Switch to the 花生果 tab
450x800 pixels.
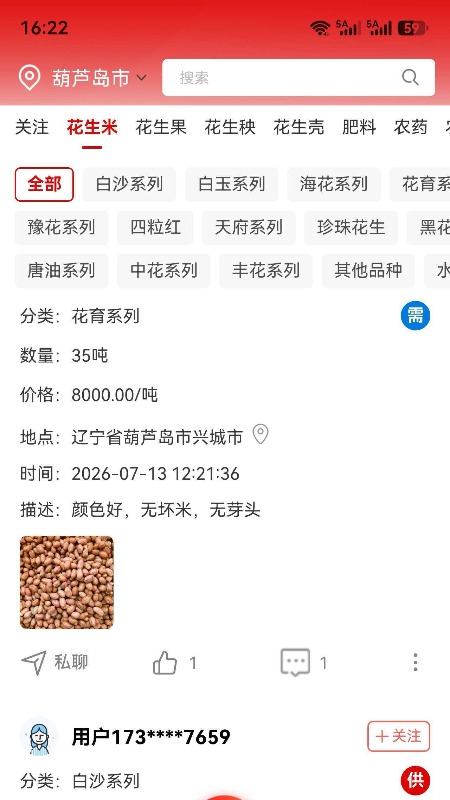pyautogui.click(x=161, y=127)
